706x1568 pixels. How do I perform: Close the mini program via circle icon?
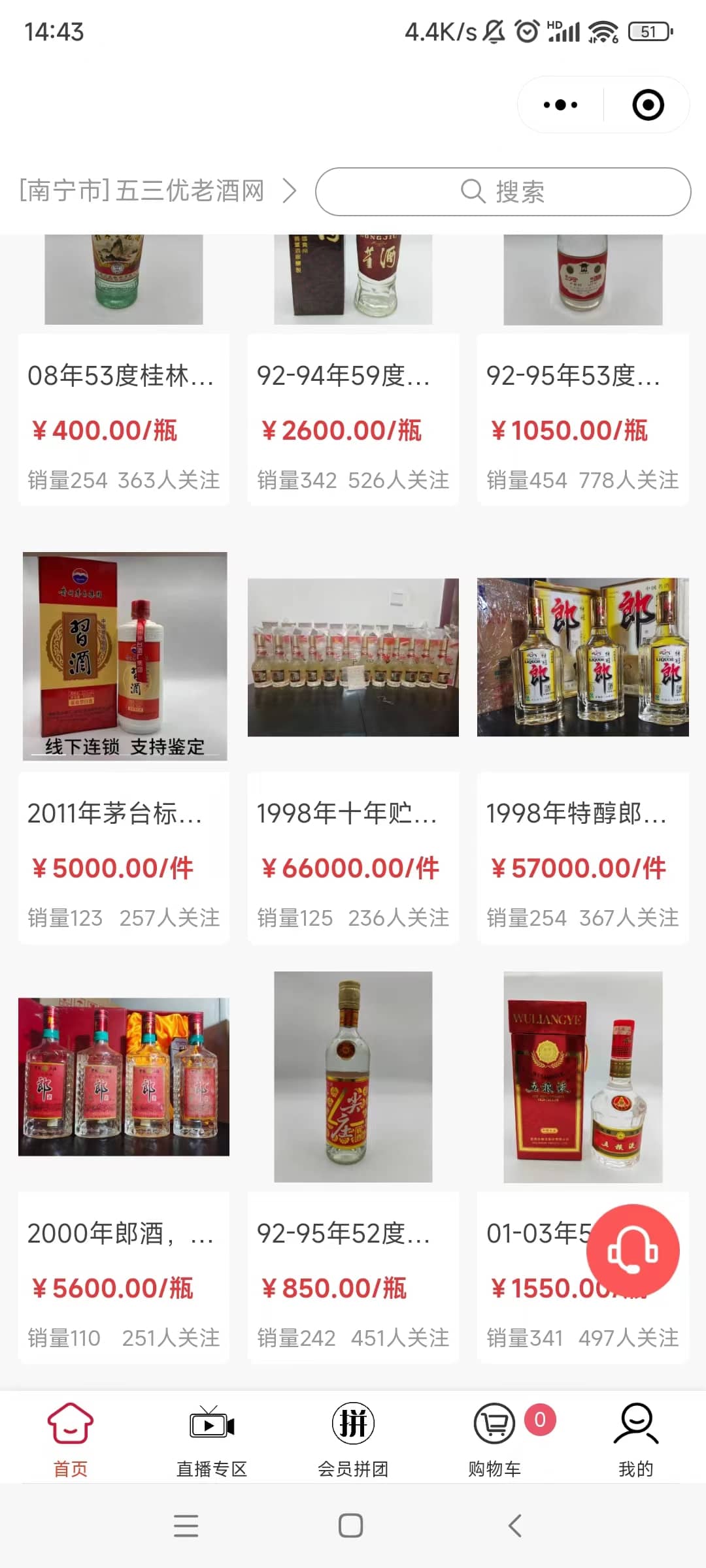tap(648, 105)
